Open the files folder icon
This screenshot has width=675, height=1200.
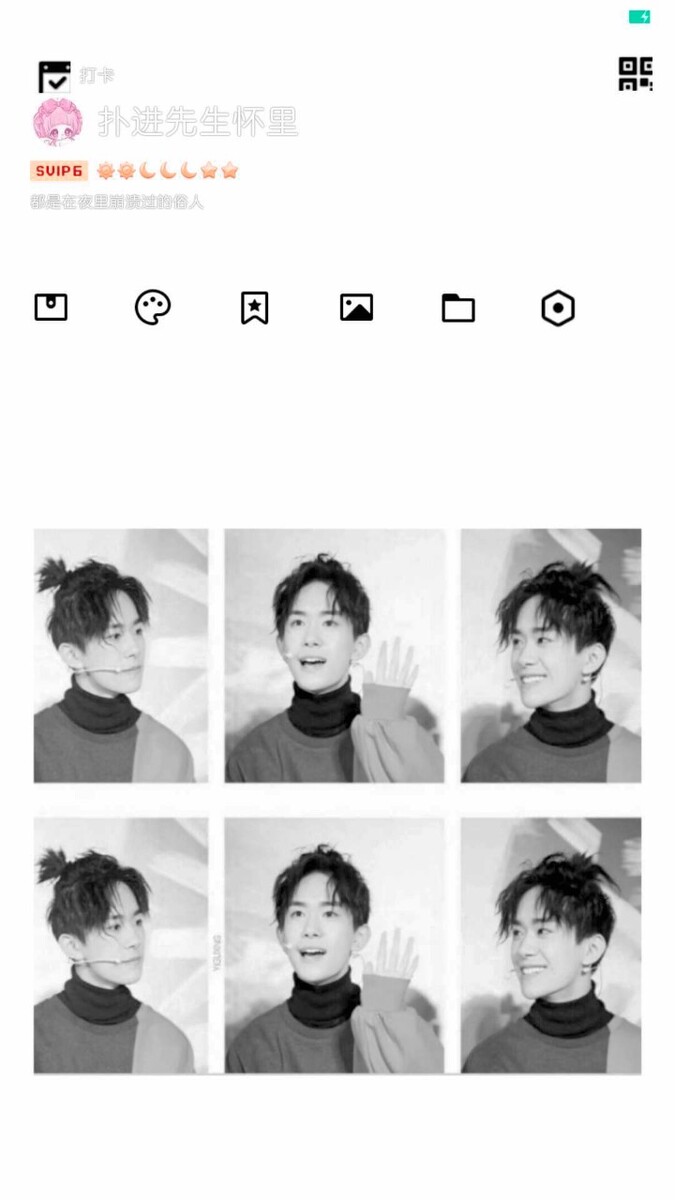(458, 308)
